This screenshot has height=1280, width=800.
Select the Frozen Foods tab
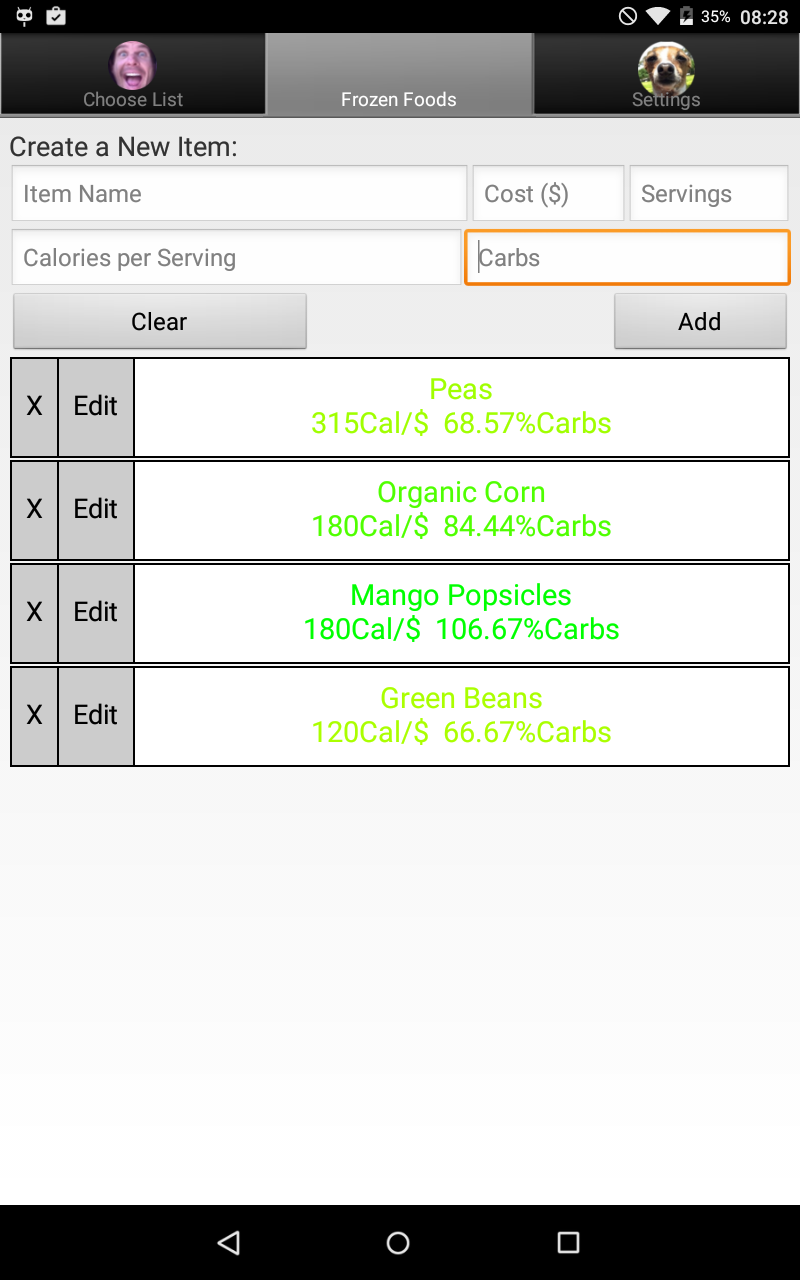399,74
